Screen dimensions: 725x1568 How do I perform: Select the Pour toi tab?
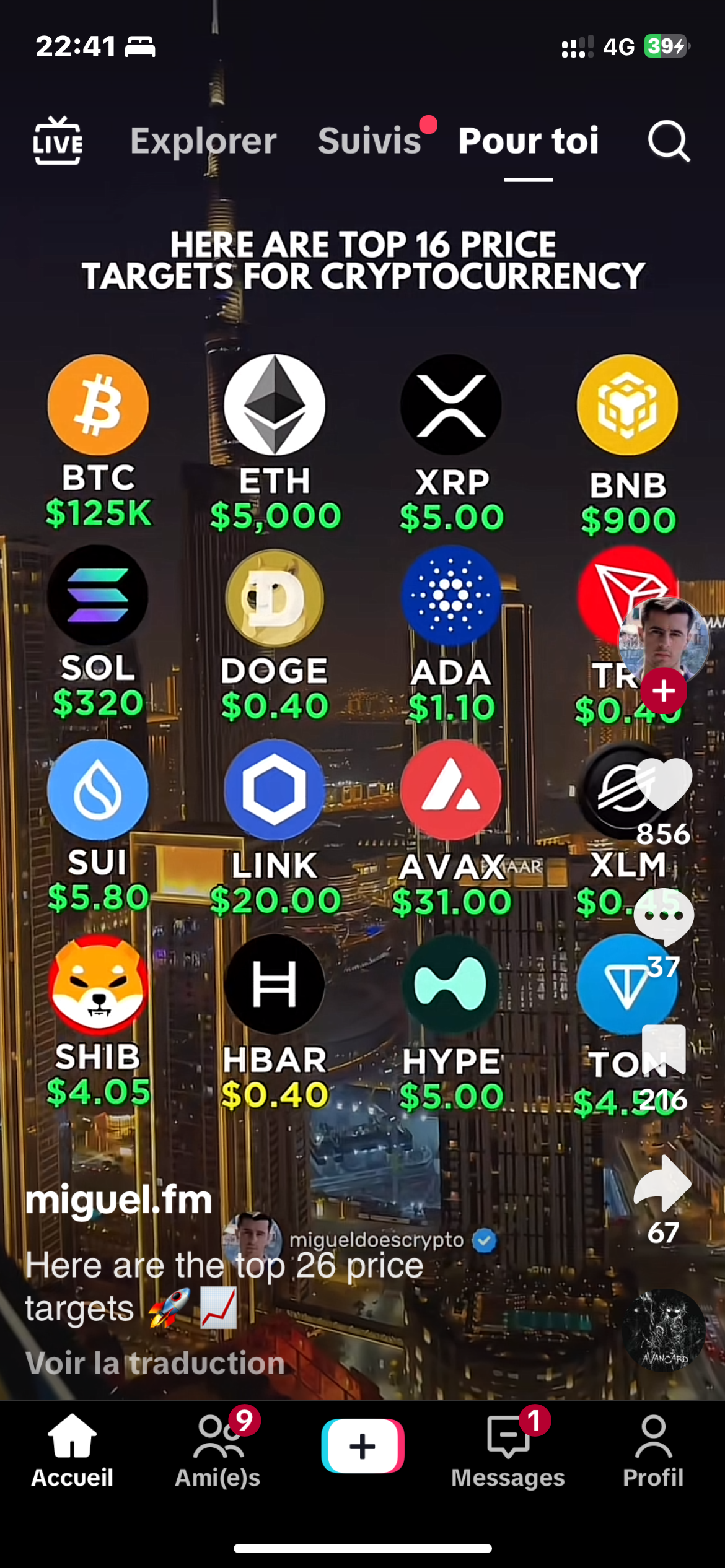(x=528, y=141)
